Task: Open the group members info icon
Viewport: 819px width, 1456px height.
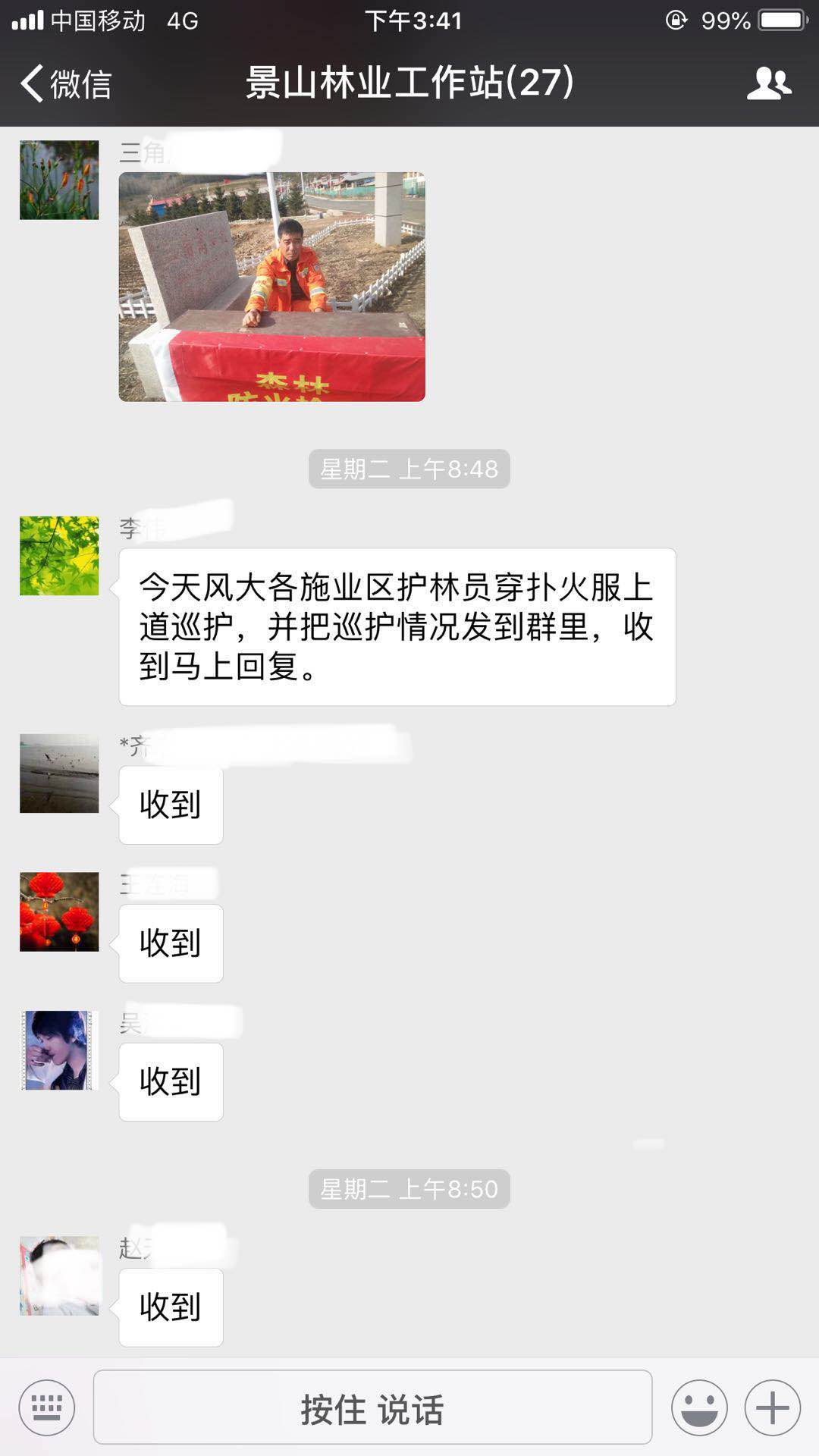Action: click(x=769, y=83)
